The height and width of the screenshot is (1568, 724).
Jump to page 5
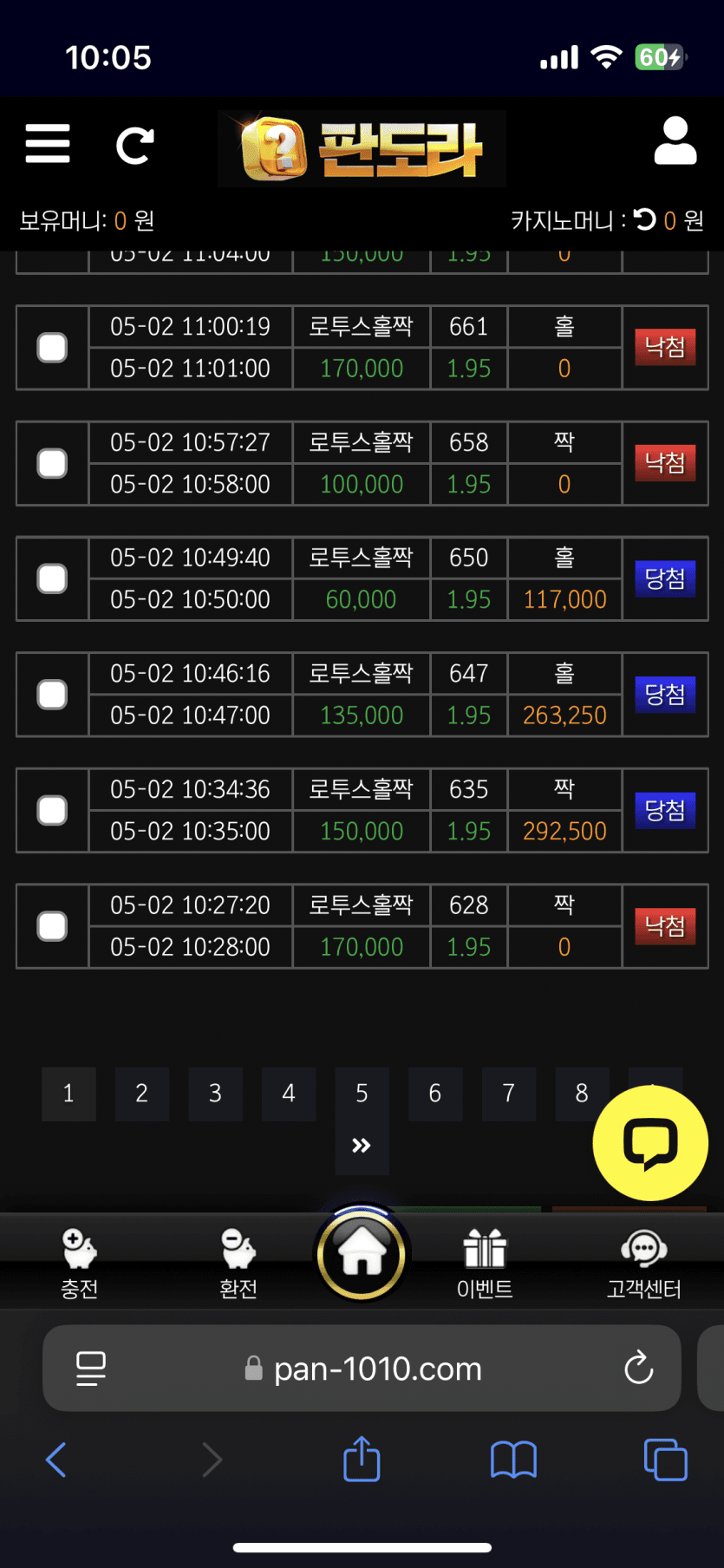coord(362,1094)
